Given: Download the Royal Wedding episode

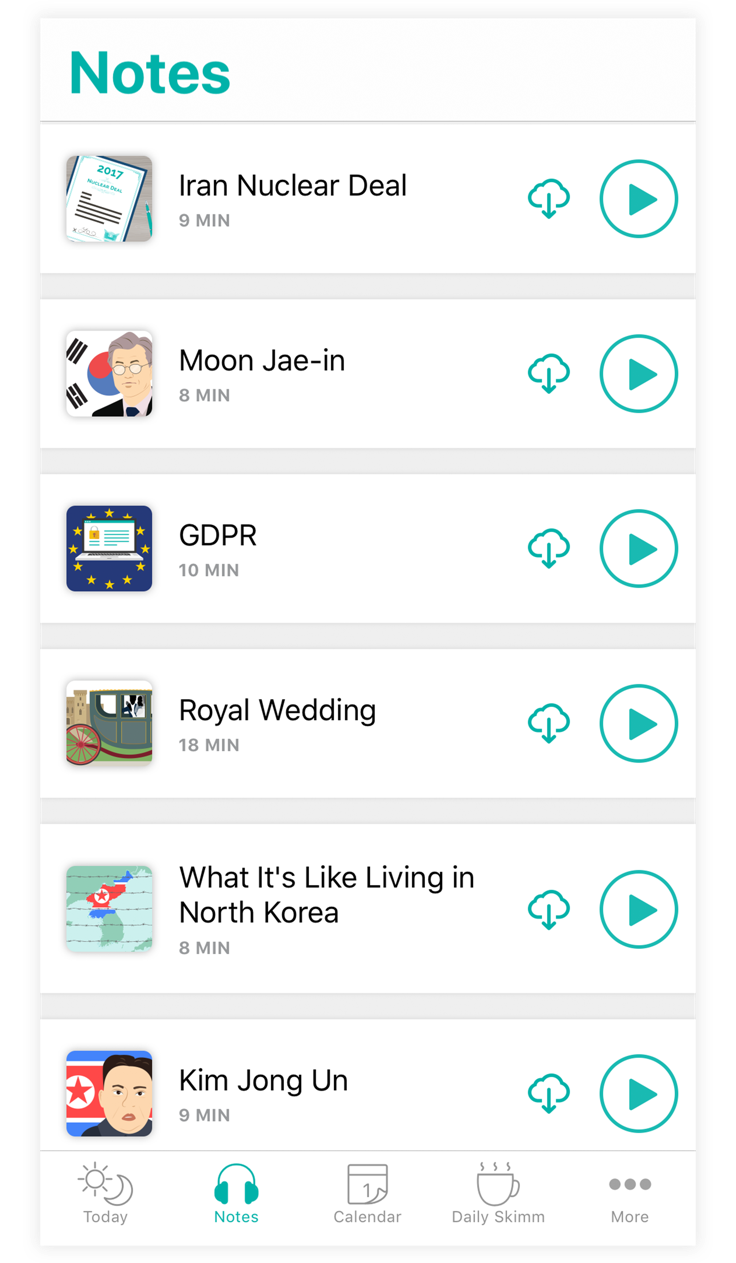Looking at the screenshot, I should 548,724.
